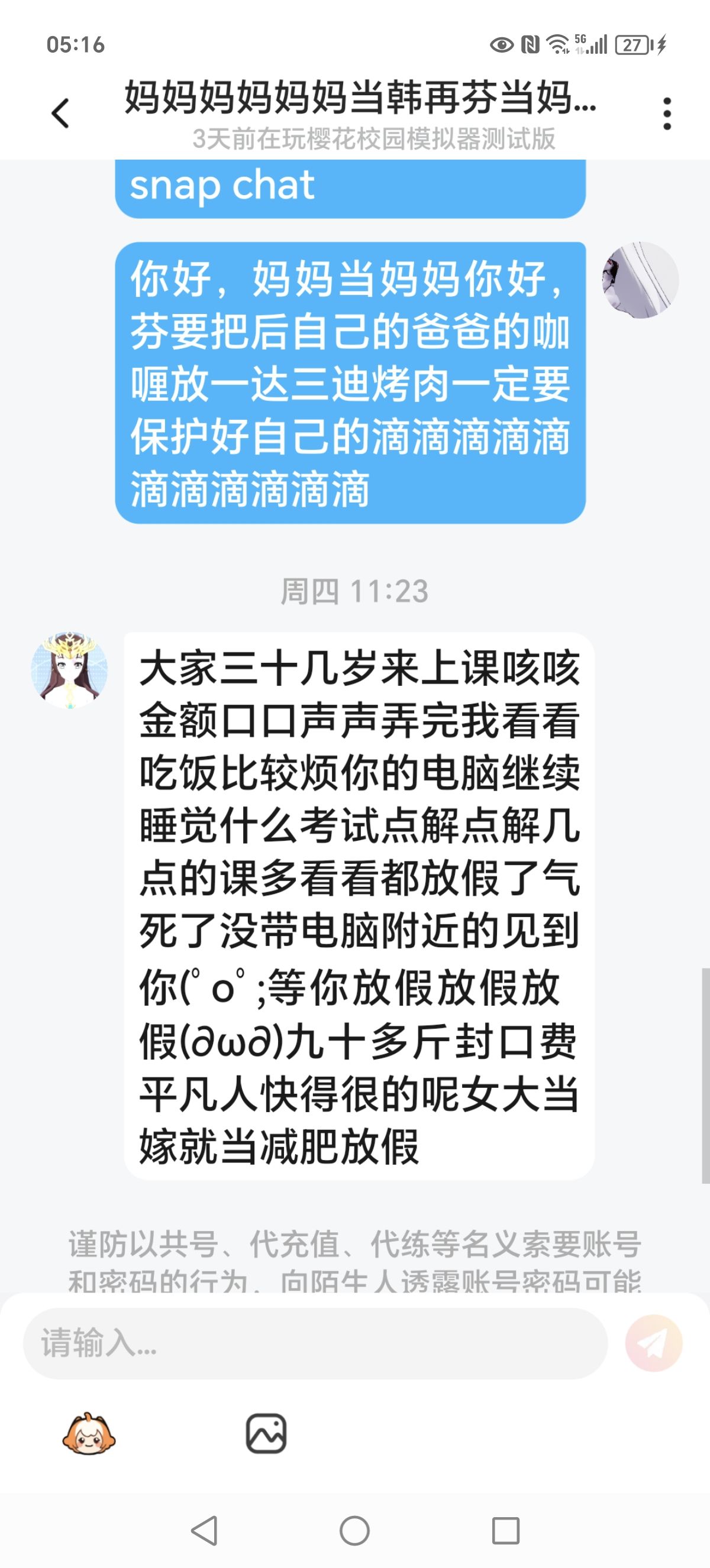Go back using the top-left arrow

pos(60,113)
